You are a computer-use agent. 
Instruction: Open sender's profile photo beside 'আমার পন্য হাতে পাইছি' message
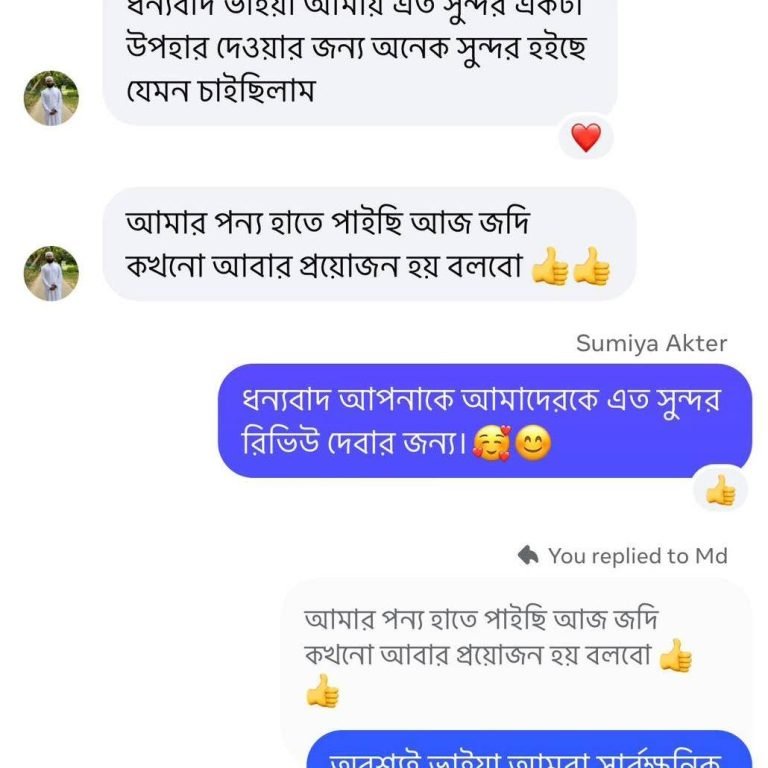point(51,273)
